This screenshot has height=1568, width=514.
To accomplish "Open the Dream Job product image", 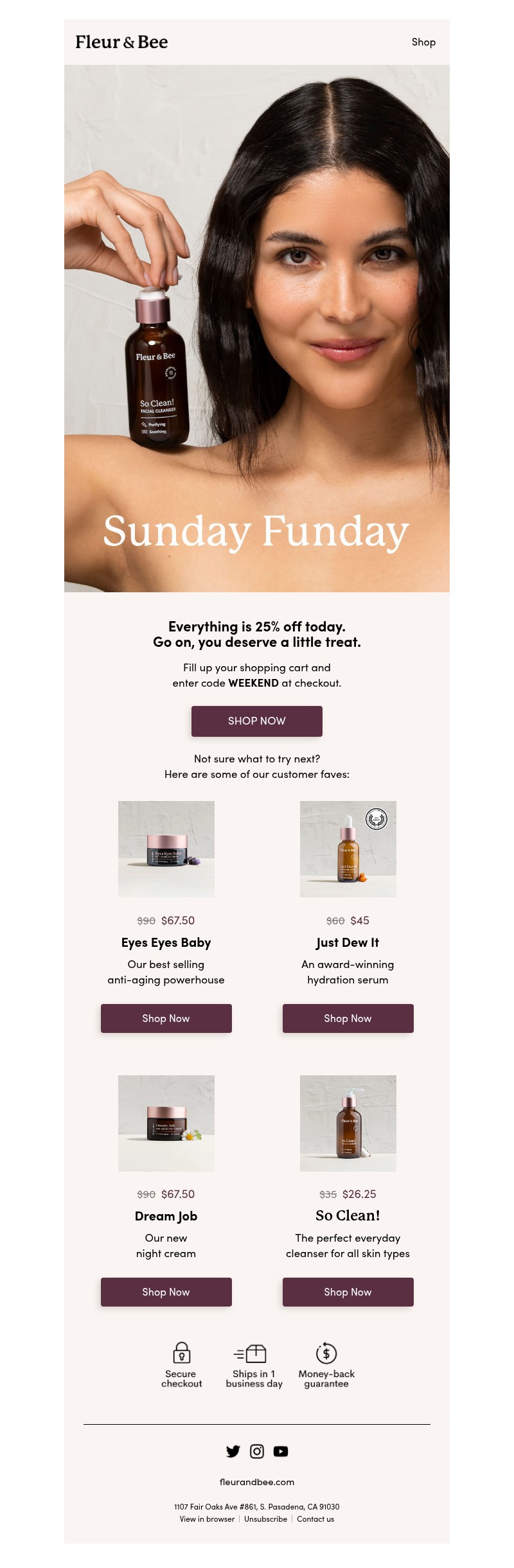I will (x=166, y=1123).
